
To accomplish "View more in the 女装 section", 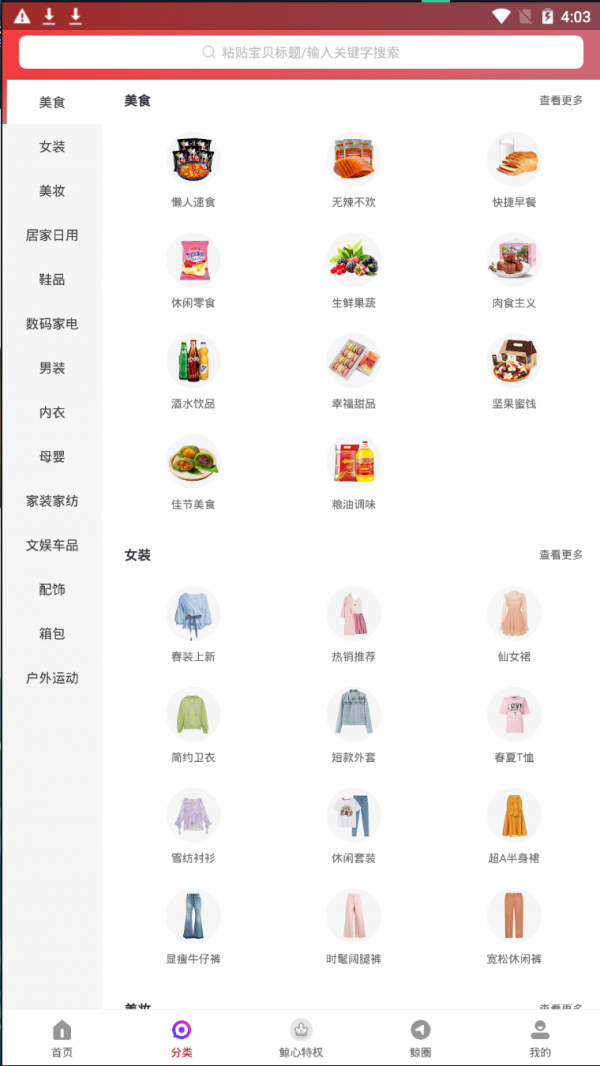I will 560,555.
